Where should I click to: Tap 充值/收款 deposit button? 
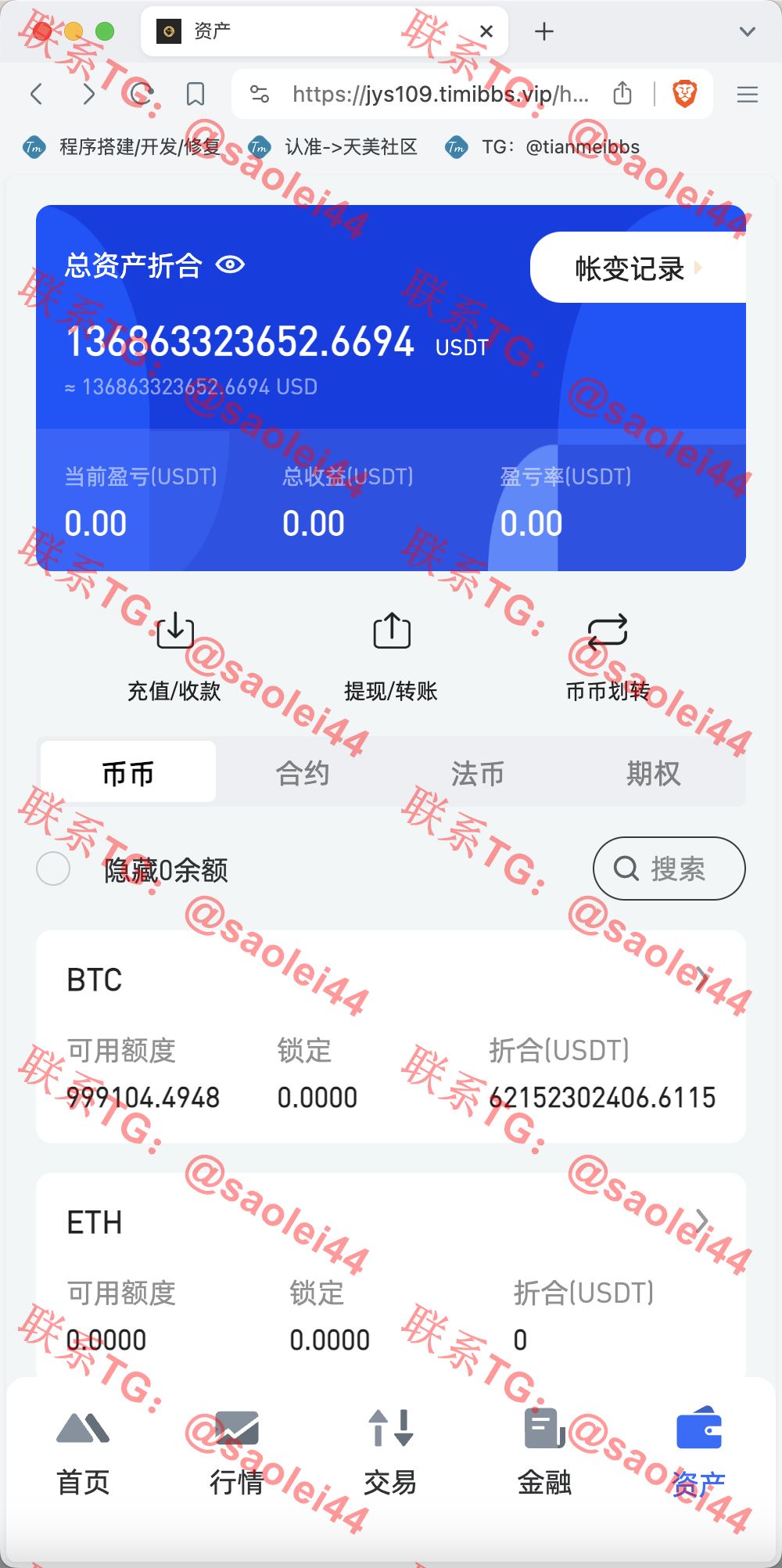(x=174, y=657)
